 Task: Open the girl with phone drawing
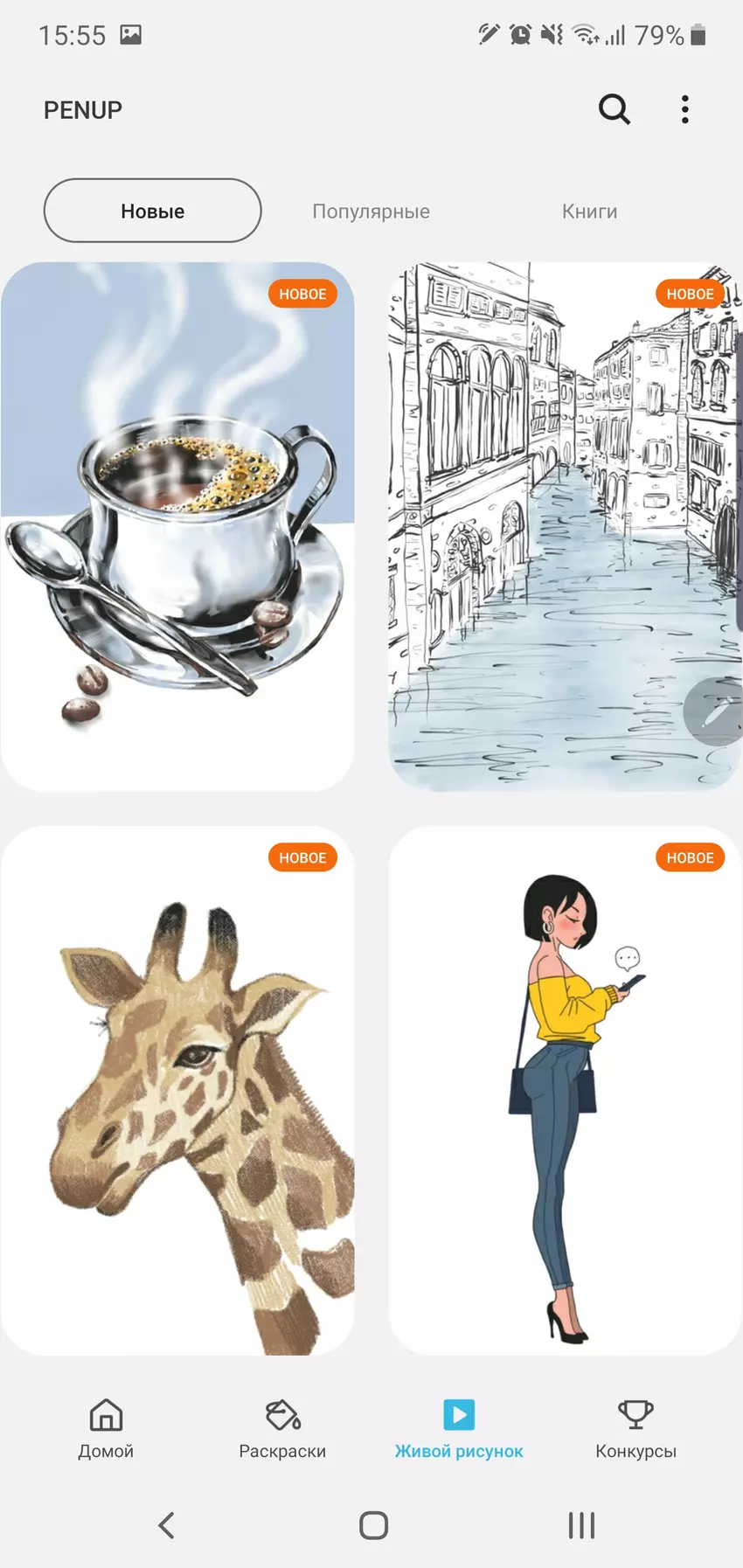[565, 1091]
